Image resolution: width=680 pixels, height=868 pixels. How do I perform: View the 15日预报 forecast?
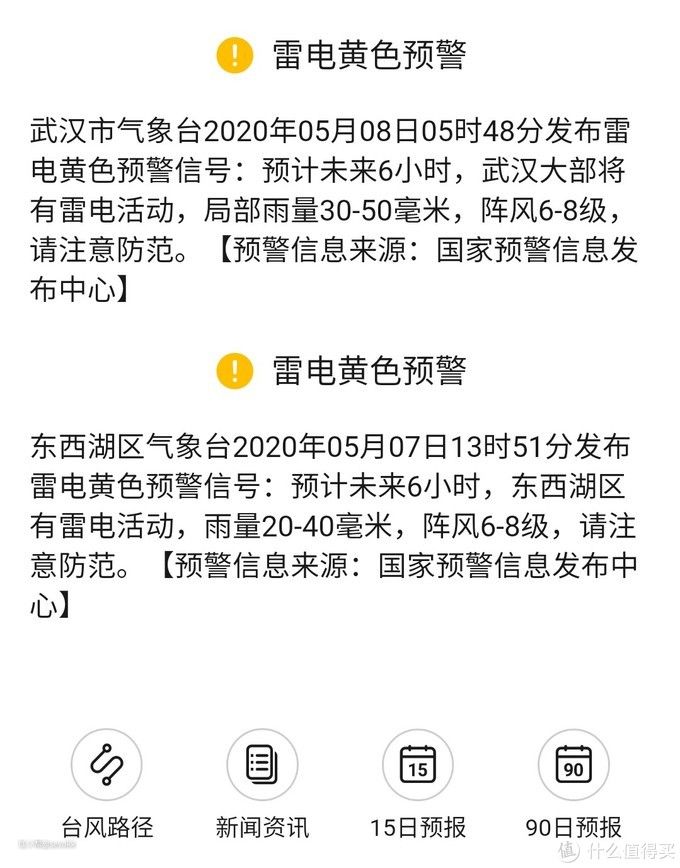click(x=418, y=766)
